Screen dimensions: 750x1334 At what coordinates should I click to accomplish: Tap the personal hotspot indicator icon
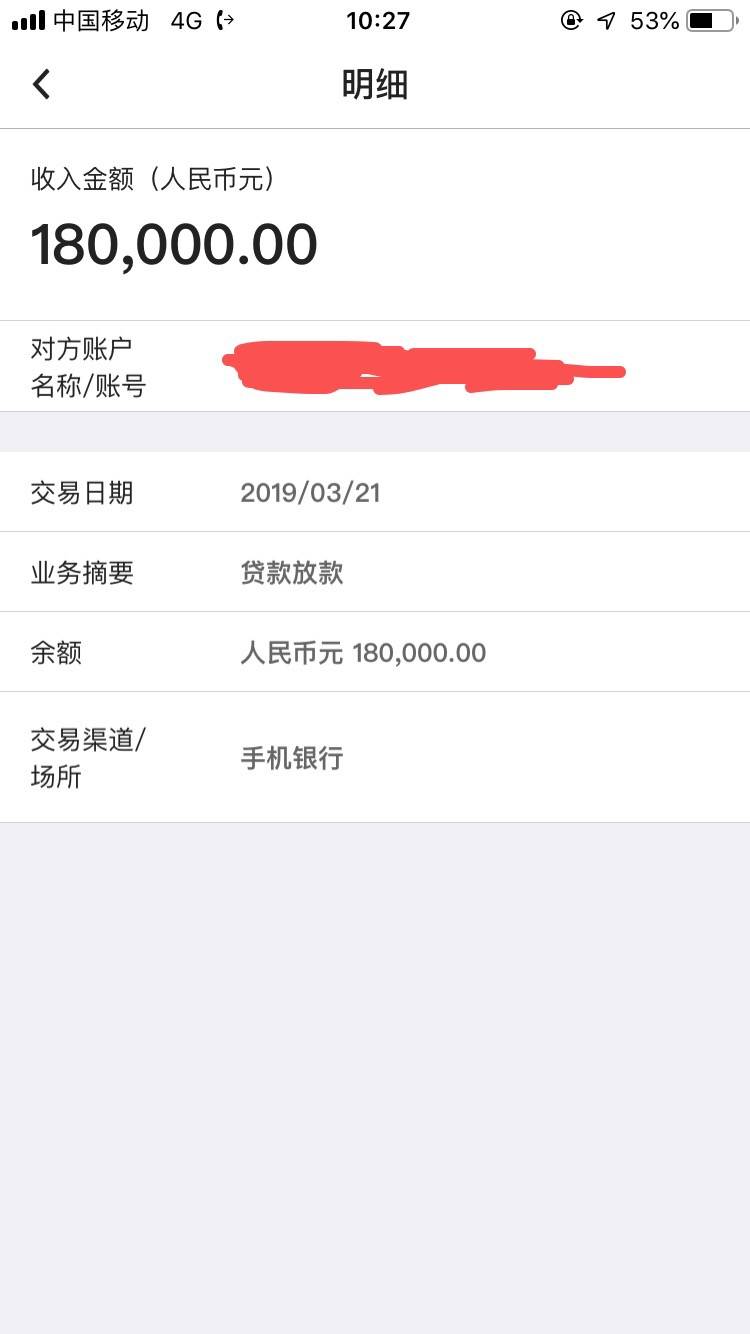(224, 20)
